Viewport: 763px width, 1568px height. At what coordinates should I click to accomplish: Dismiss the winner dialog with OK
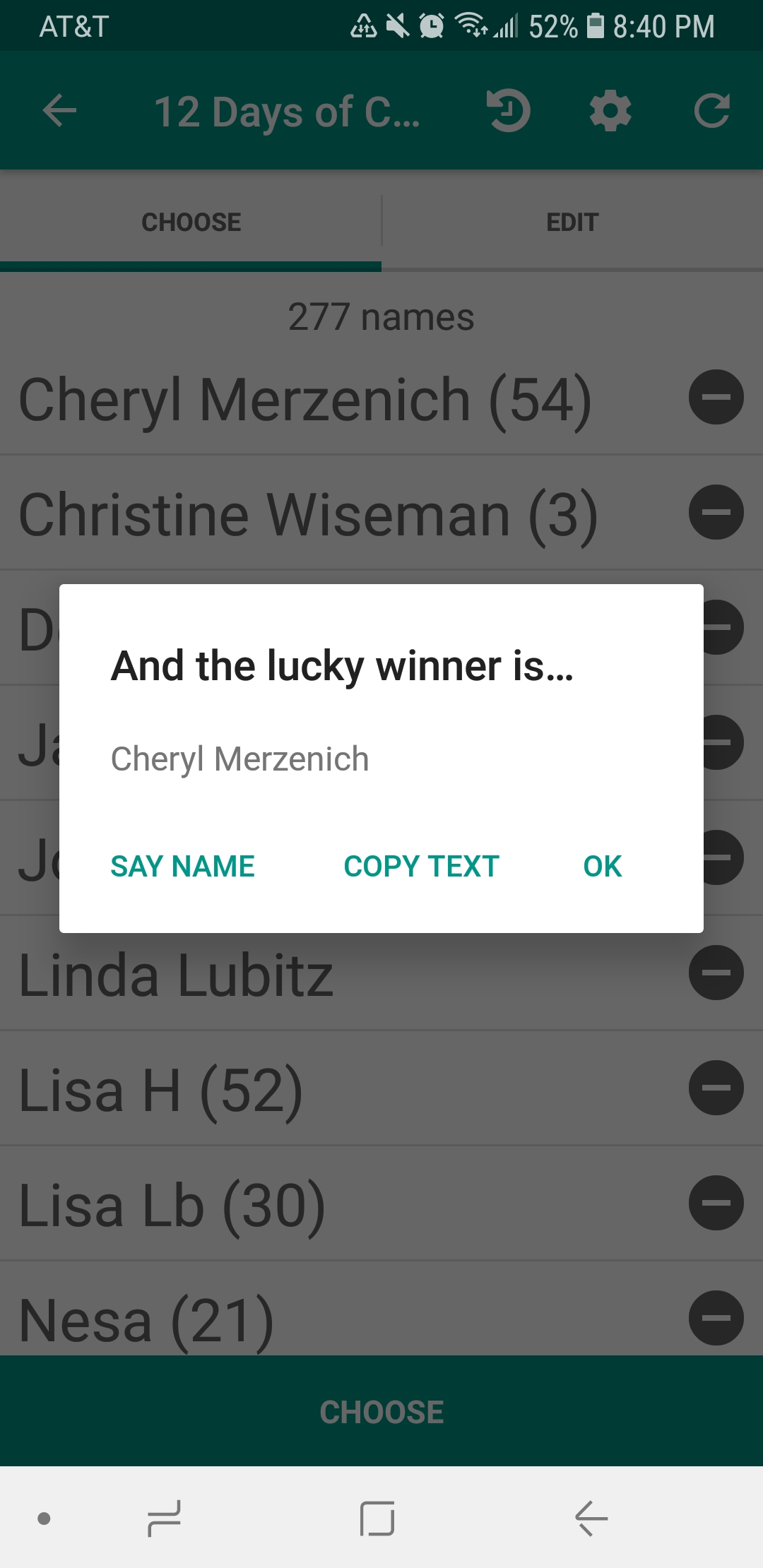602,867
